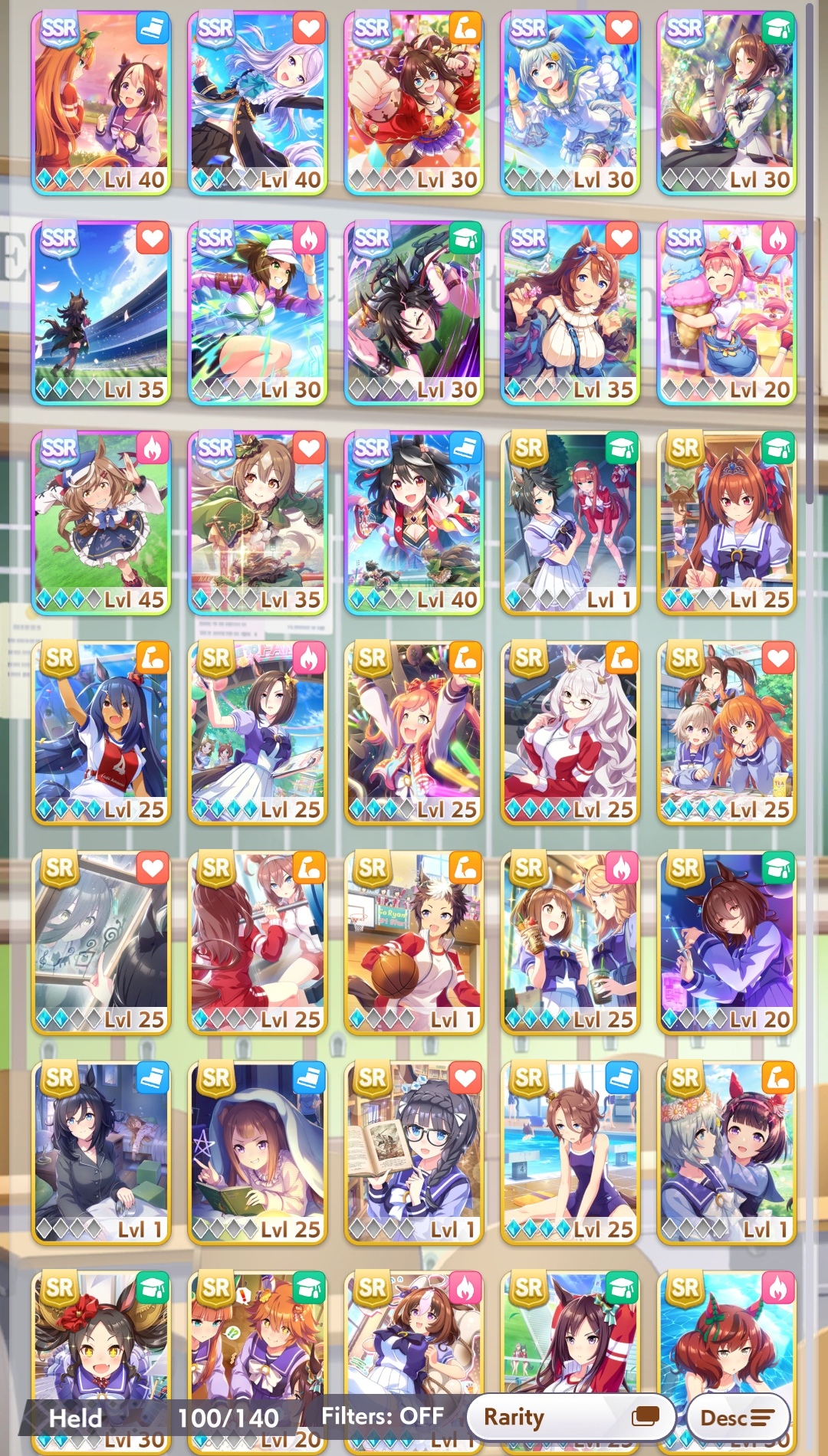This screenshot has height=1456, width=828.
Task: Open the SR black pajamas girl Lvl 1 card
Action: pos(101,1153)
